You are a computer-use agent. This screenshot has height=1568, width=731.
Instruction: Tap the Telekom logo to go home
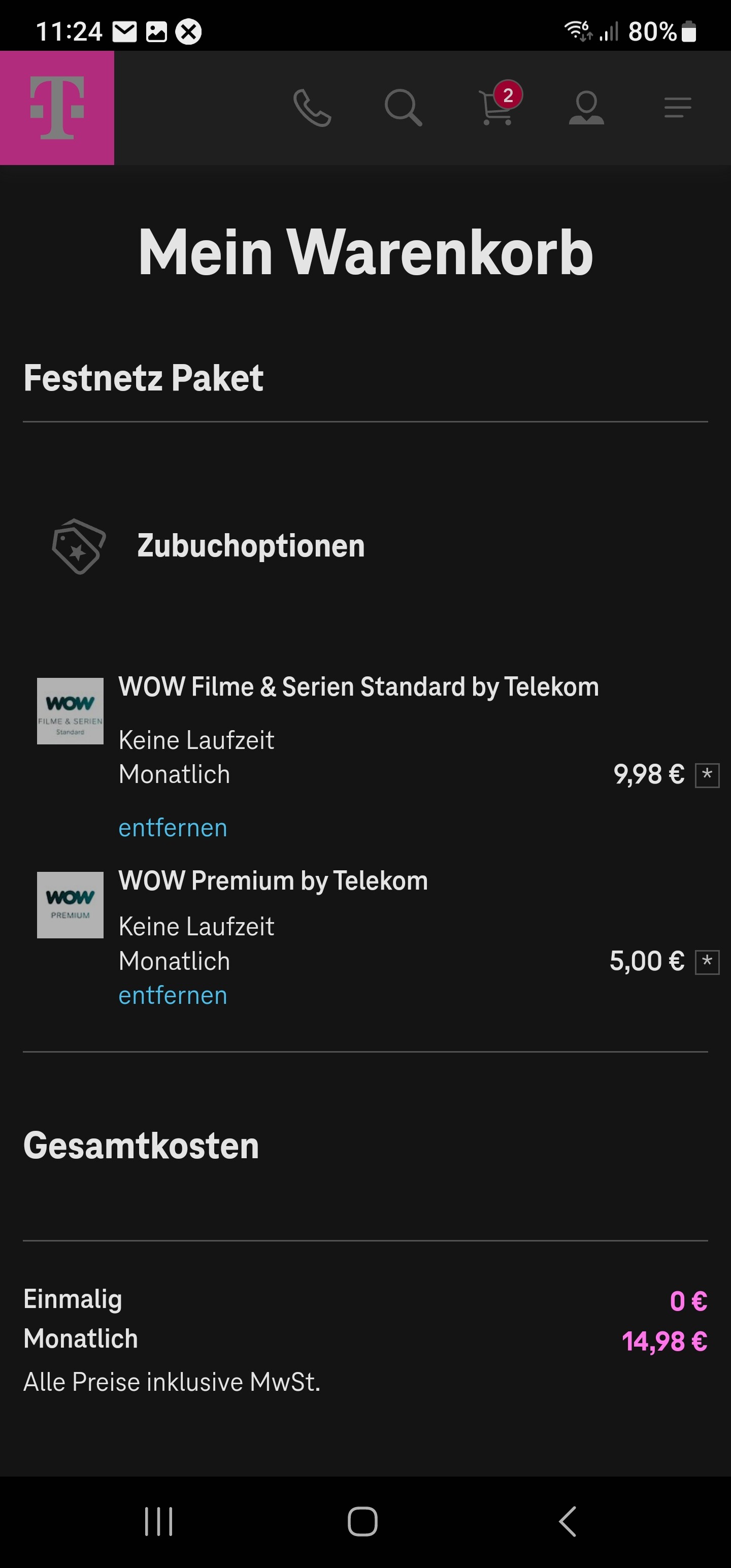click(x=57, y=108)
